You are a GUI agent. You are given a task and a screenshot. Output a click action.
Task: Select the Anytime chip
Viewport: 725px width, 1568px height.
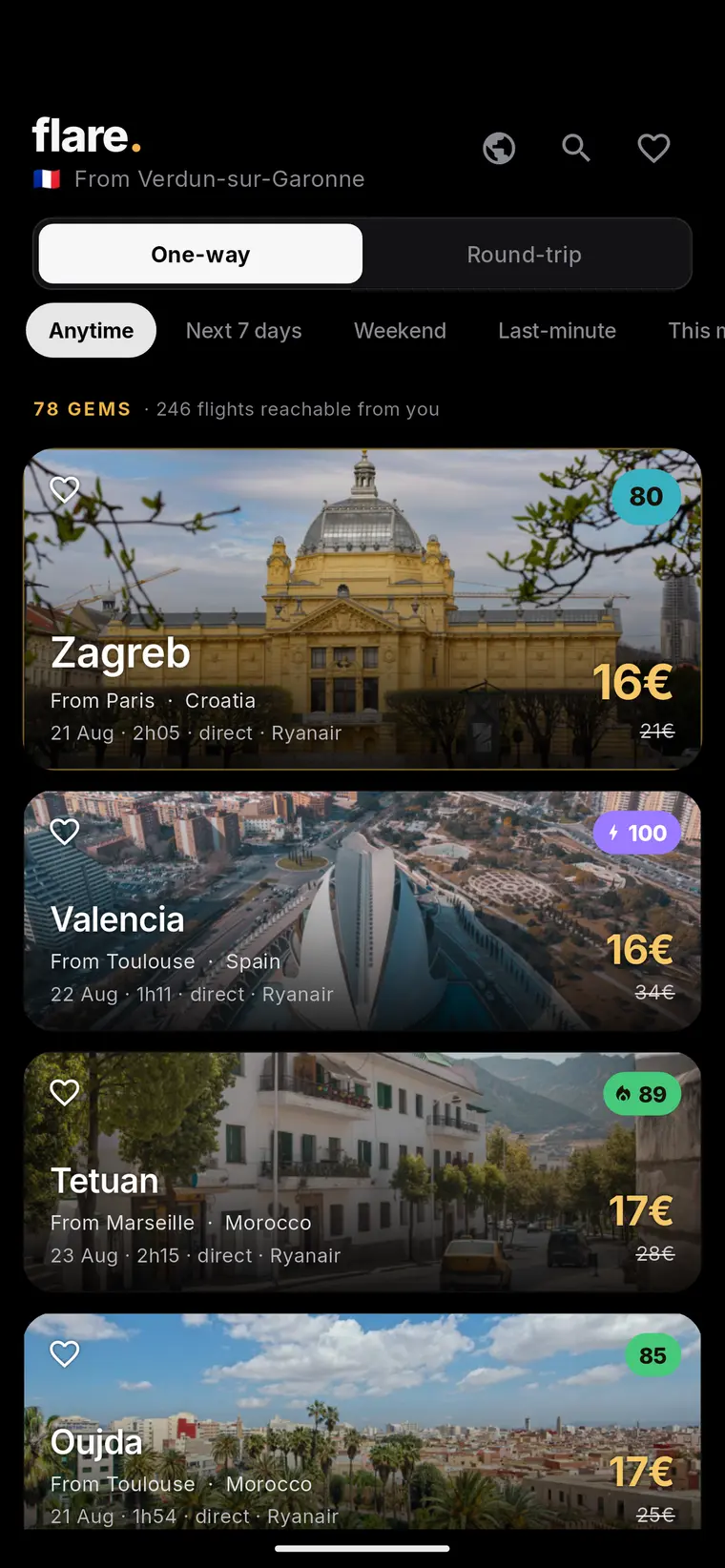coord(92,331)
